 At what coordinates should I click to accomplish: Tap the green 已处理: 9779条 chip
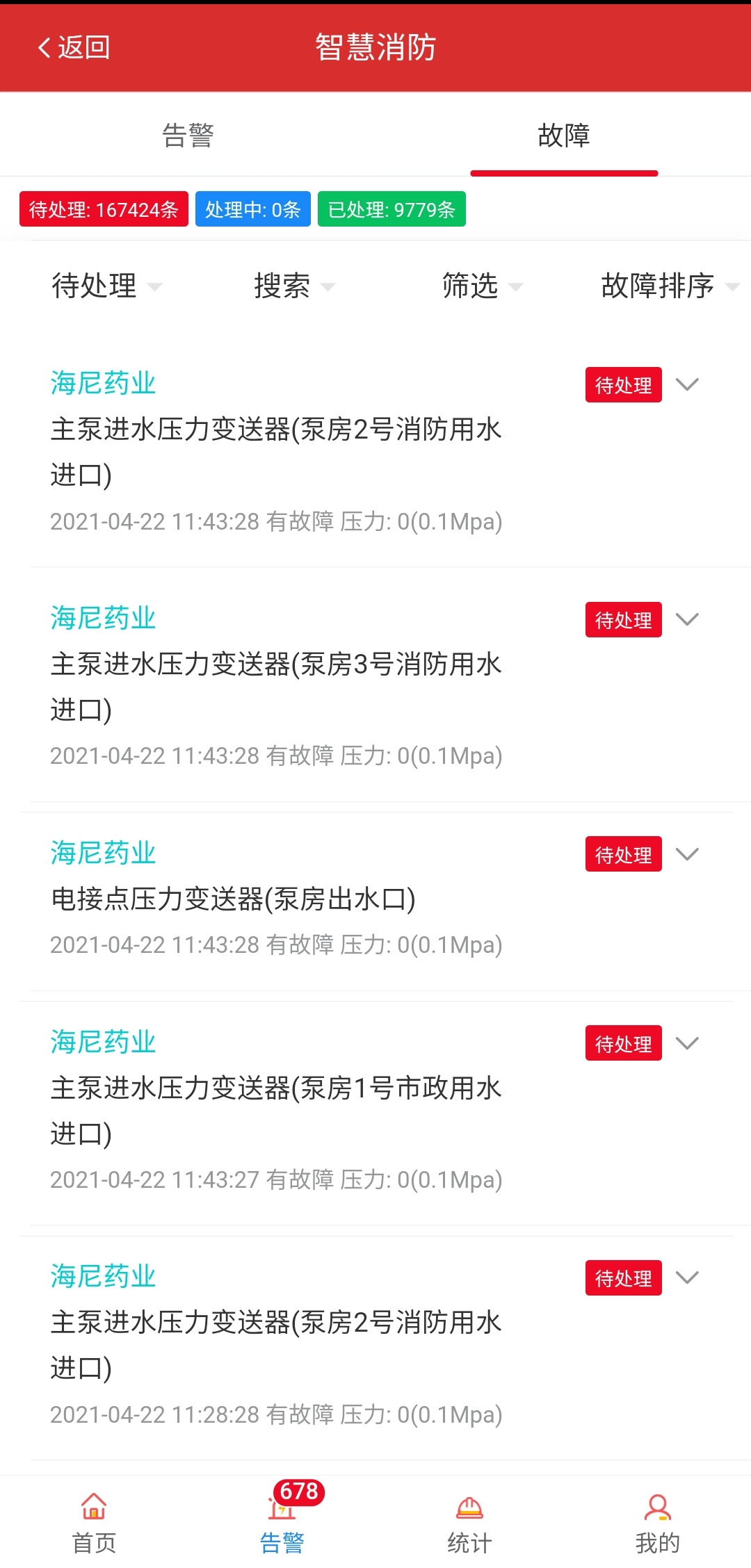click(391, 209)
